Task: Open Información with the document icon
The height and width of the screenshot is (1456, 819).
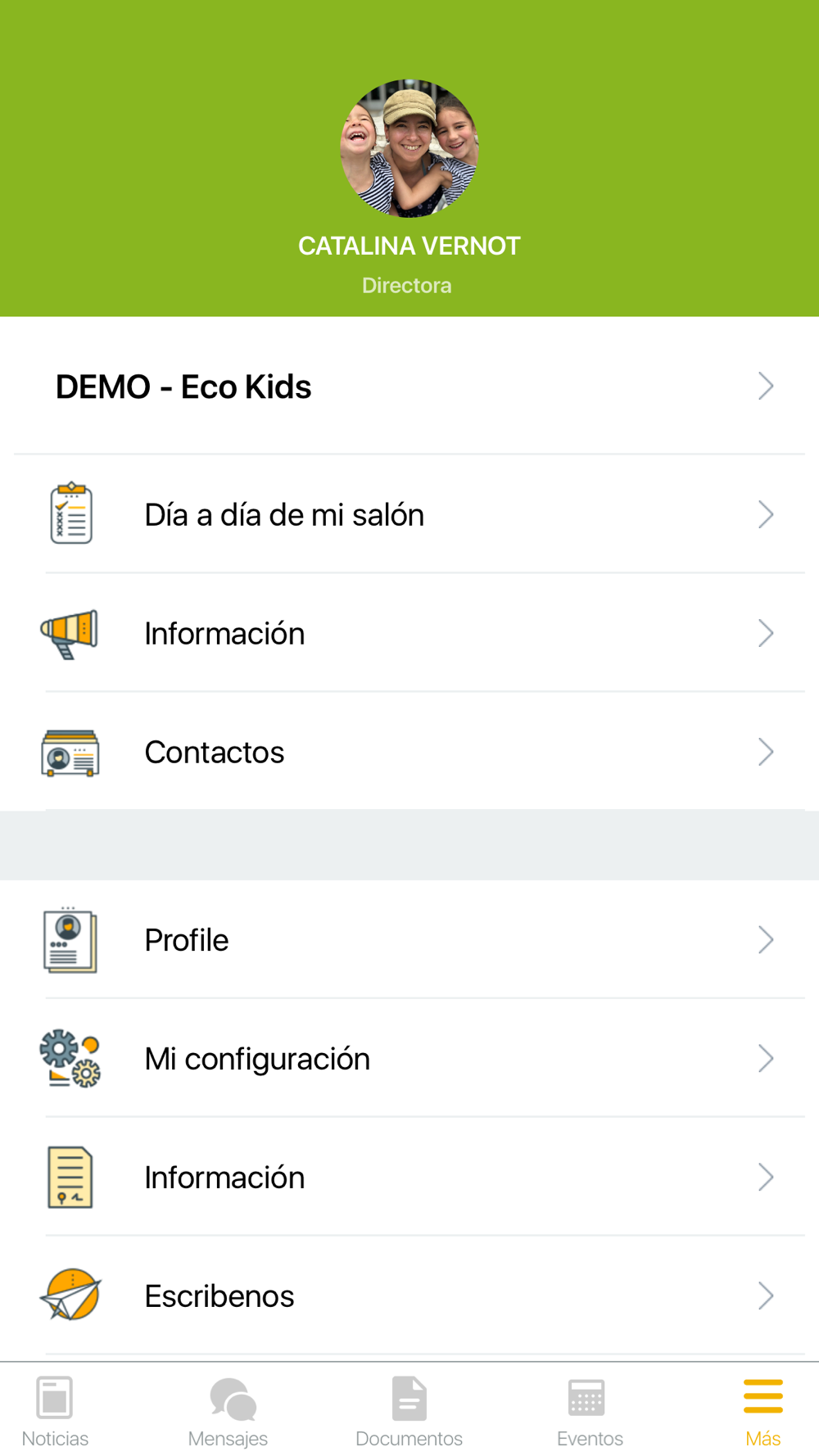Action: 409,1177
